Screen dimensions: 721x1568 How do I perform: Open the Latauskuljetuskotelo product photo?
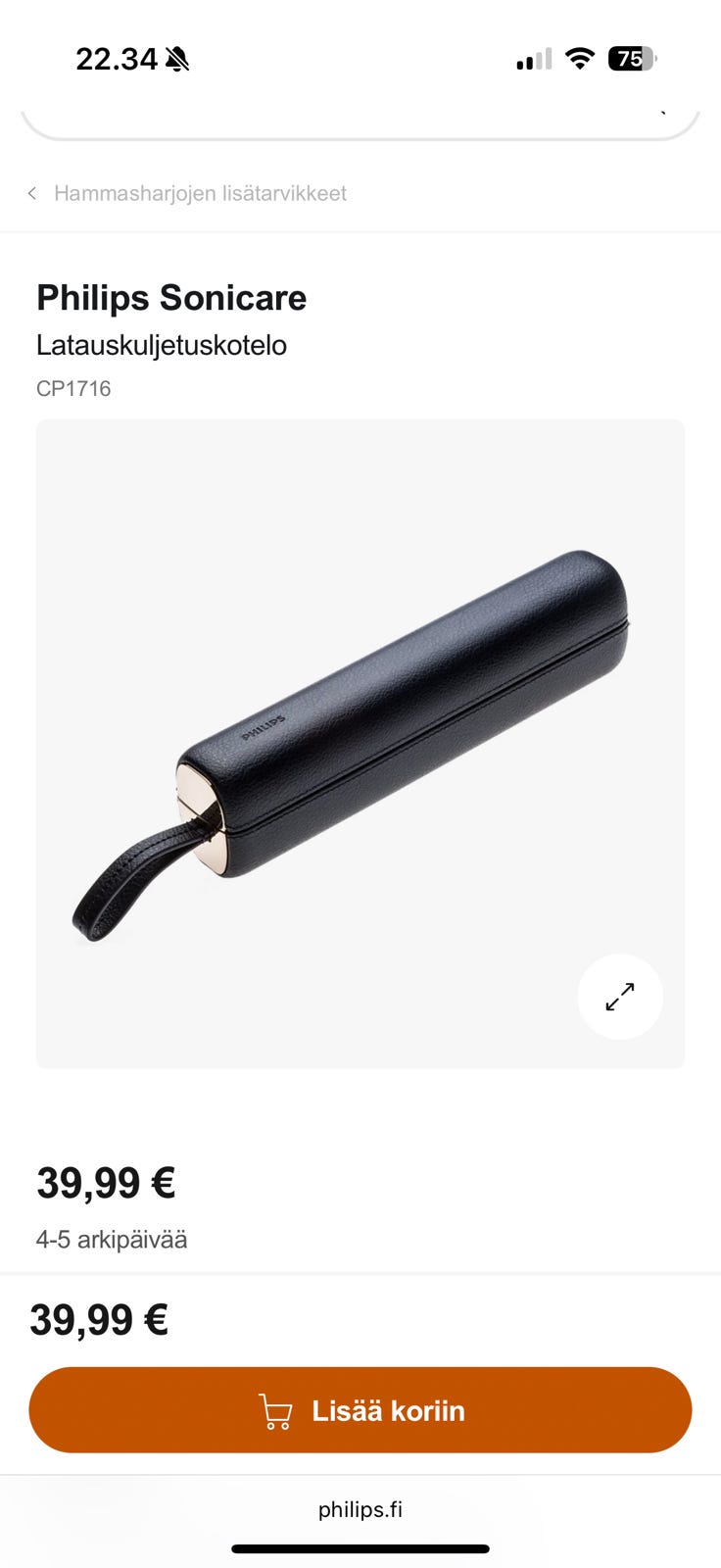tap(360, 744)
